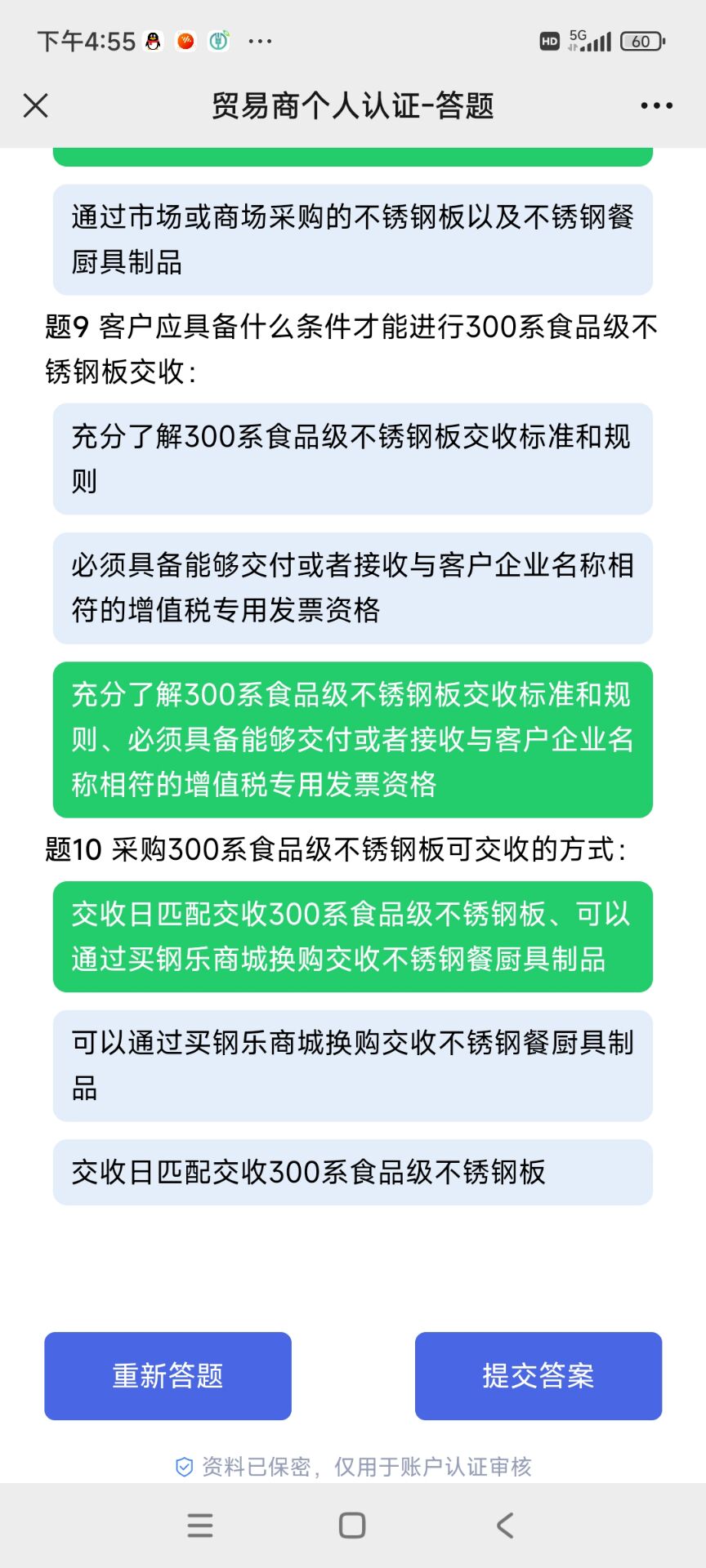706x1568 pixels.
Task: Open recent apps from navigation bar
Action: 200,1525
